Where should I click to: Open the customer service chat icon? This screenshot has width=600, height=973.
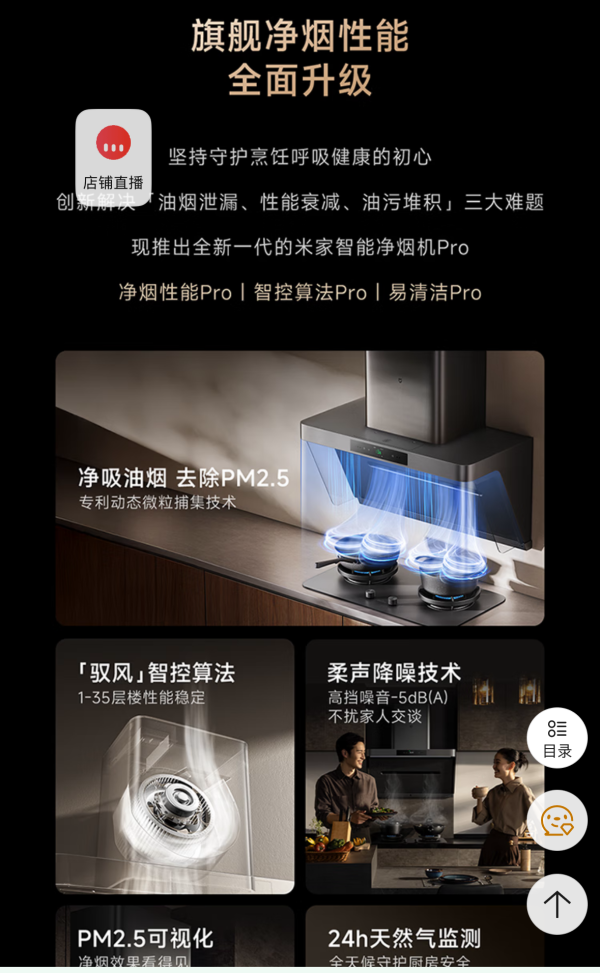[557, 820]
